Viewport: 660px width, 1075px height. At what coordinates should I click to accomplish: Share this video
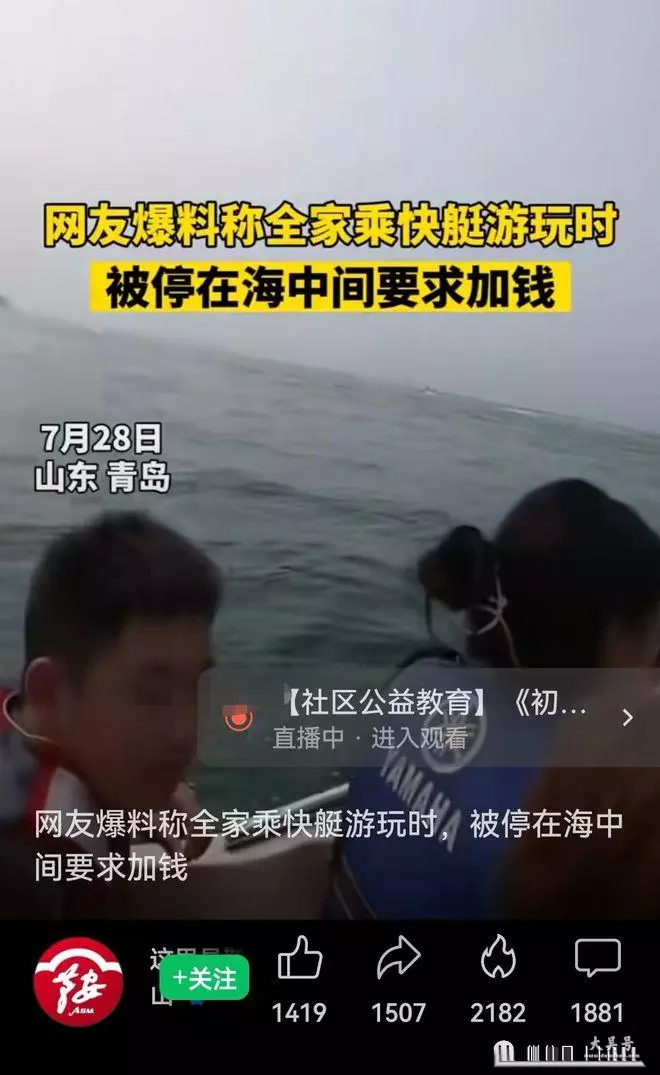[x=399, y=957]
